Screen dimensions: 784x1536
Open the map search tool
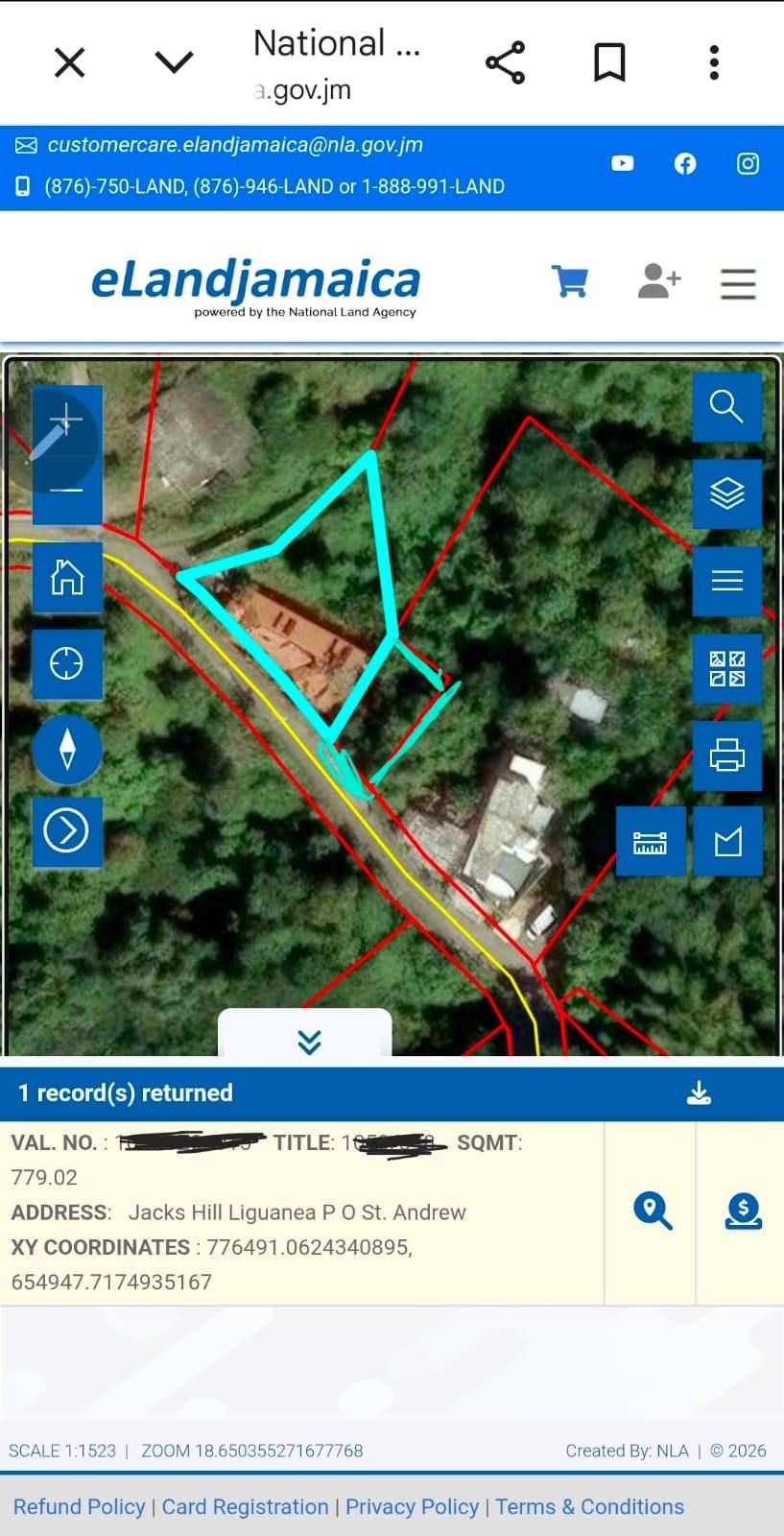click(727, 407)
